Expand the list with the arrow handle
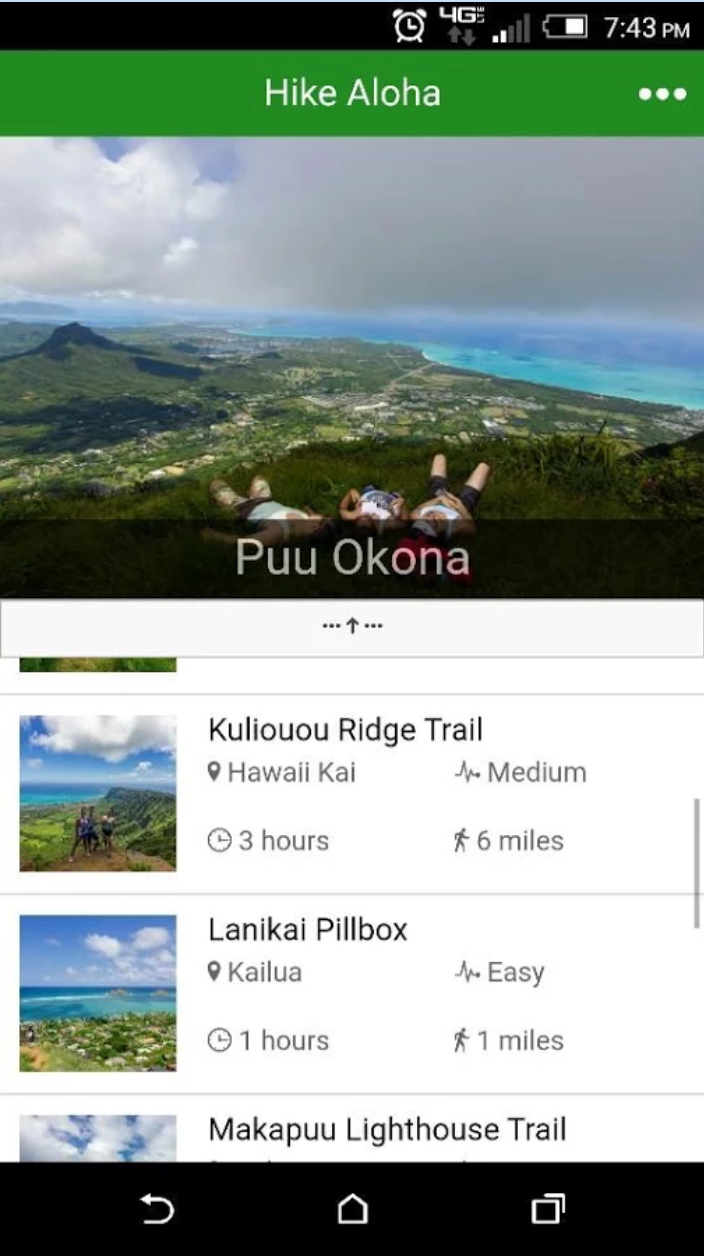 point(352,627)
